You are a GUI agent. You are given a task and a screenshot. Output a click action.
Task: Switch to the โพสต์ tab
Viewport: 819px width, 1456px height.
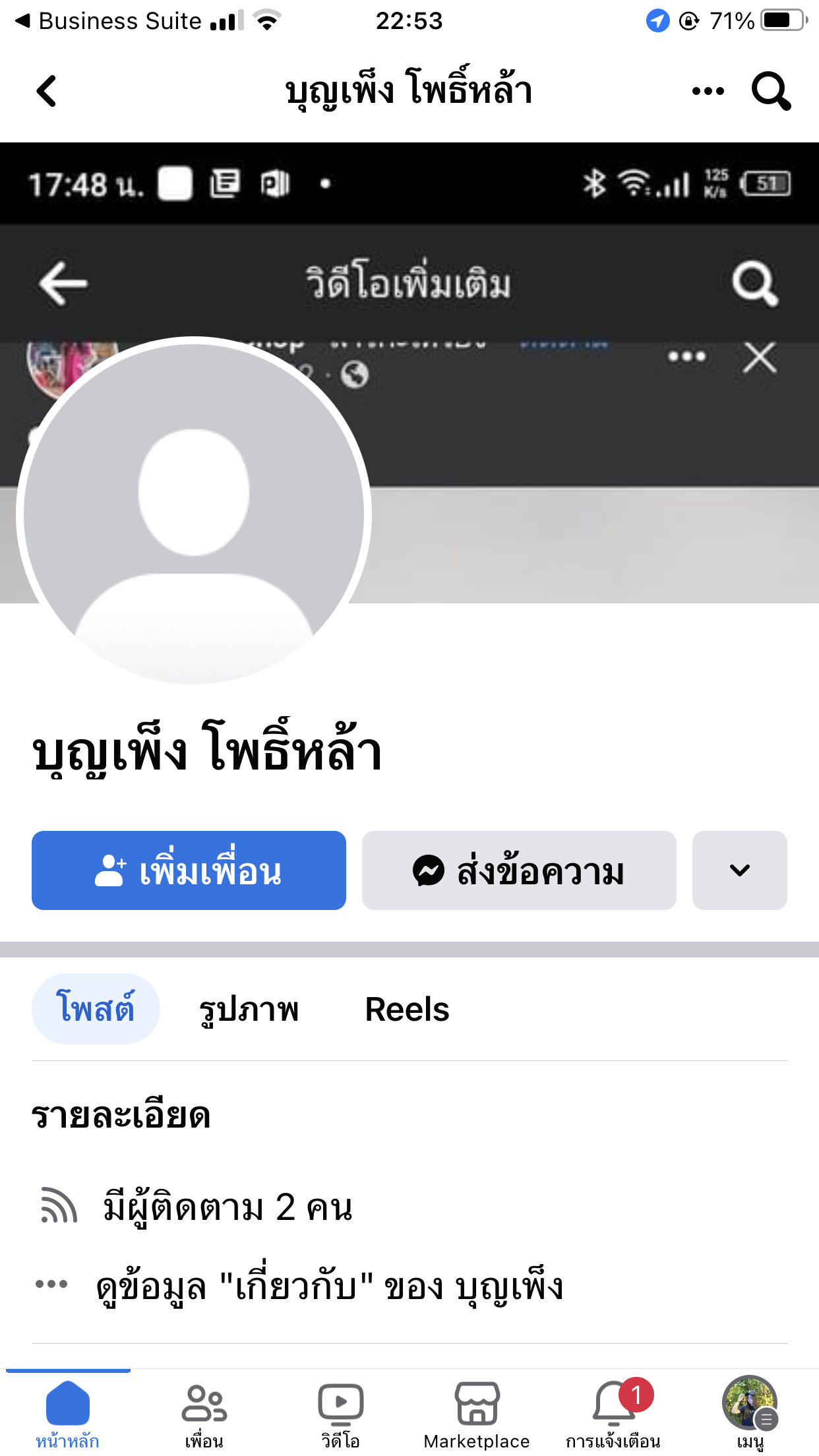(96, 1009)
